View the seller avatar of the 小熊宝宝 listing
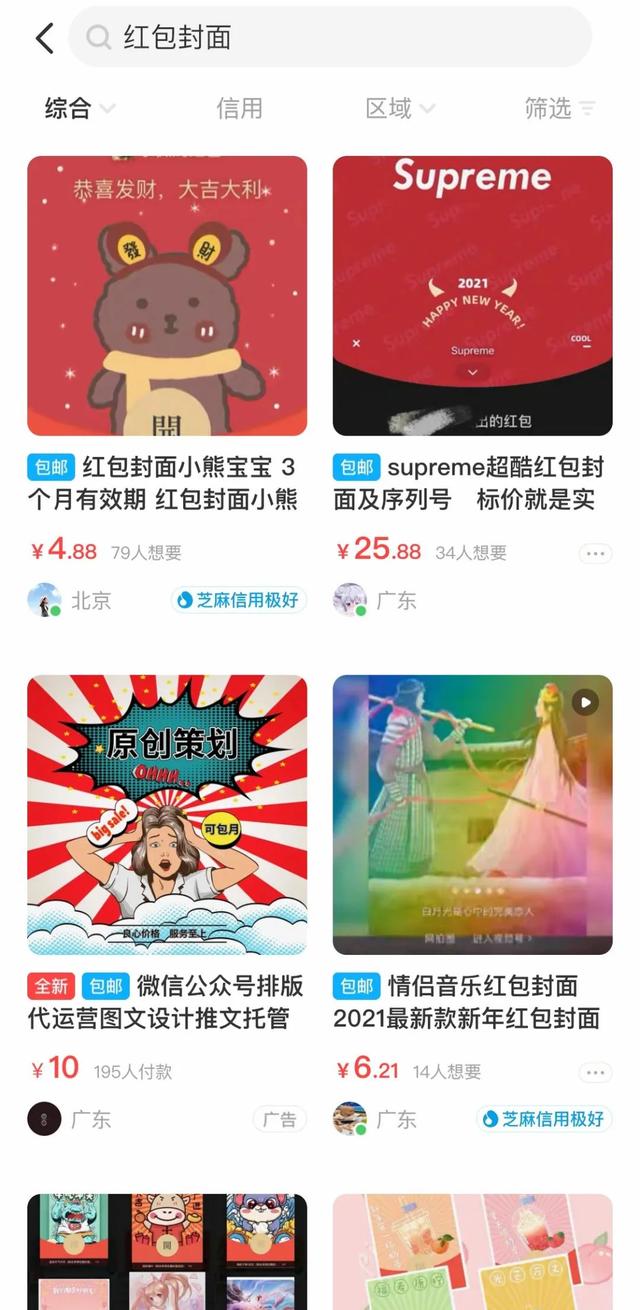Image resolution: width=640 pixels, height=1310 pixels. [x=44, y=600]
